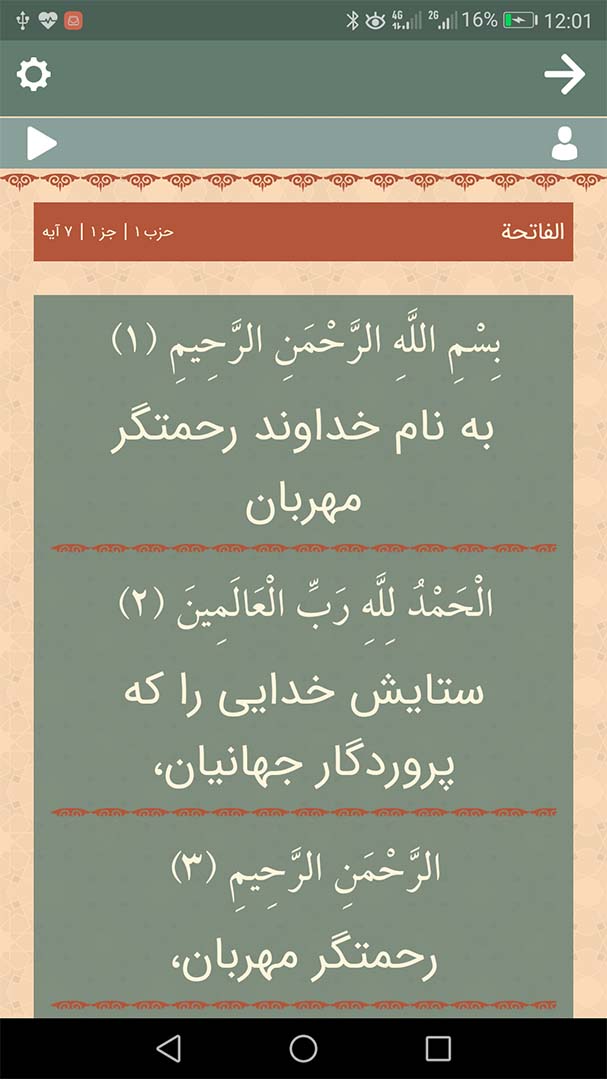This screenshot has height=1080, width=607.
Task: Tap the arrow icon in the top bar
Action: (x=564, y=74)
